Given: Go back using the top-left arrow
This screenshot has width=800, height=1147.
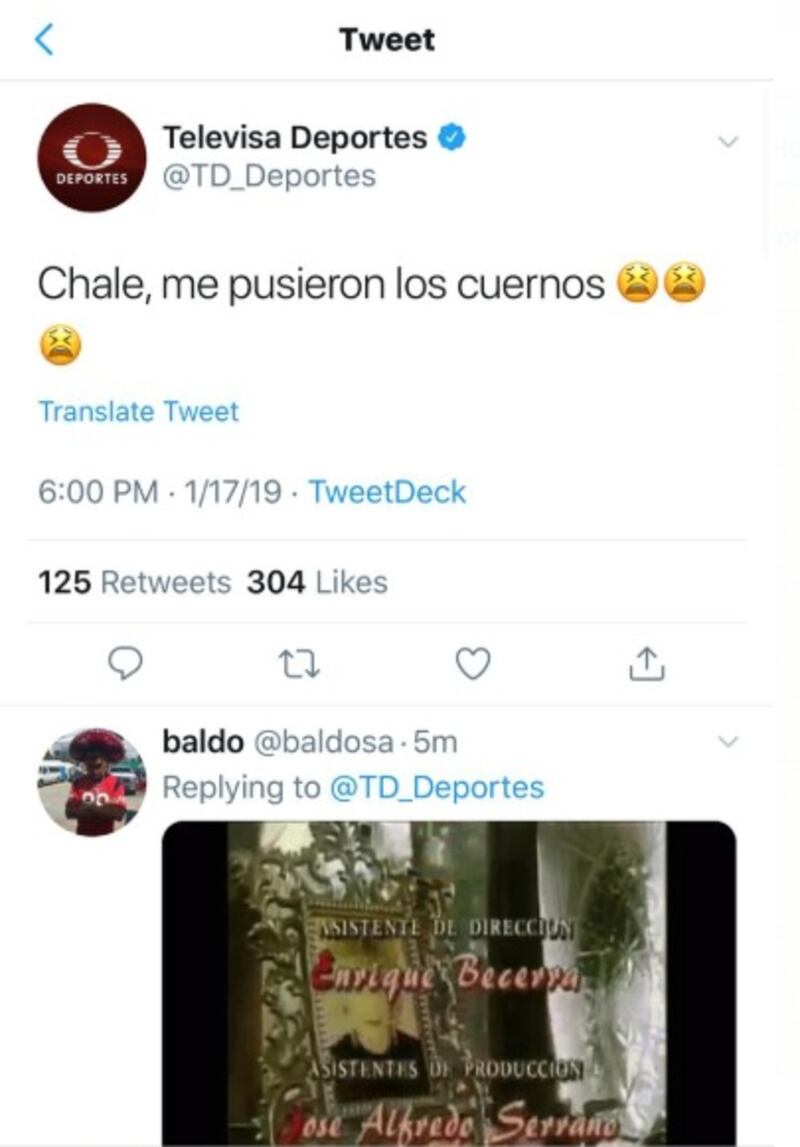Looking at the screenshot, I should pyautogui.click(x=43, y=39).
